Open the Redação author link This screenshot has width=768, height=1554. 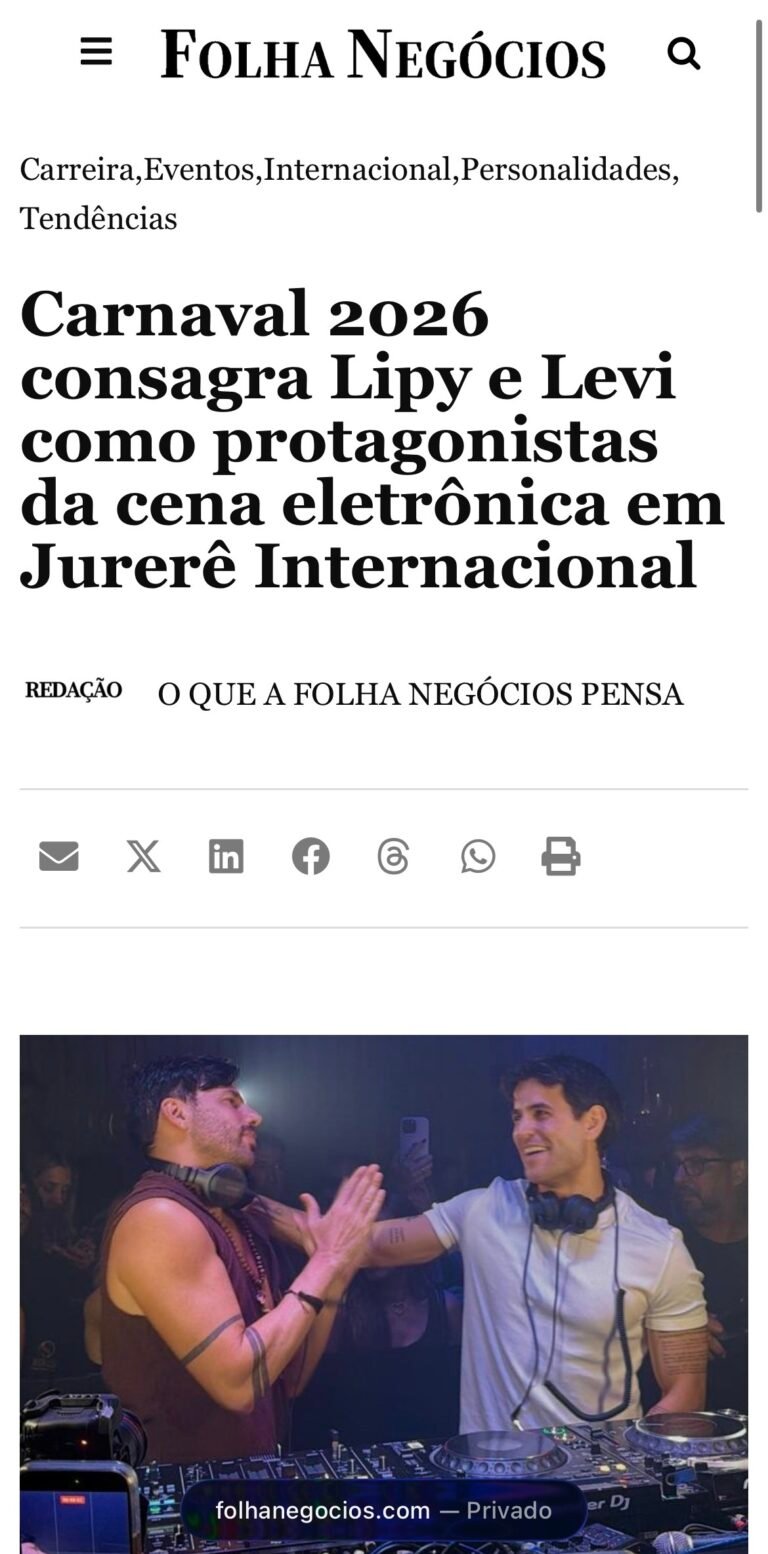pos(73,690)
